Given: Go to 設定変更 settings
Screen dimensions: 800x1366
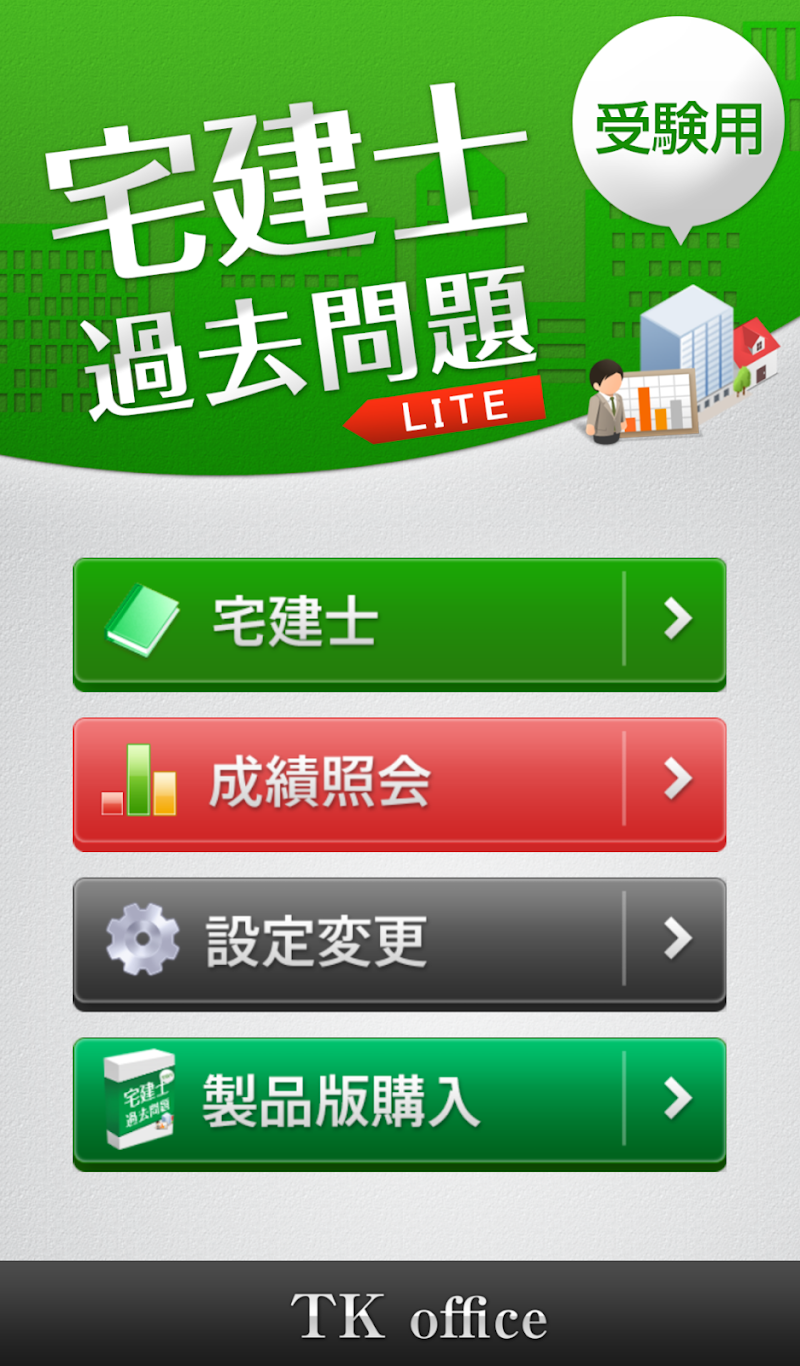Looking at the screenshot, I should [x=399, y=941].
